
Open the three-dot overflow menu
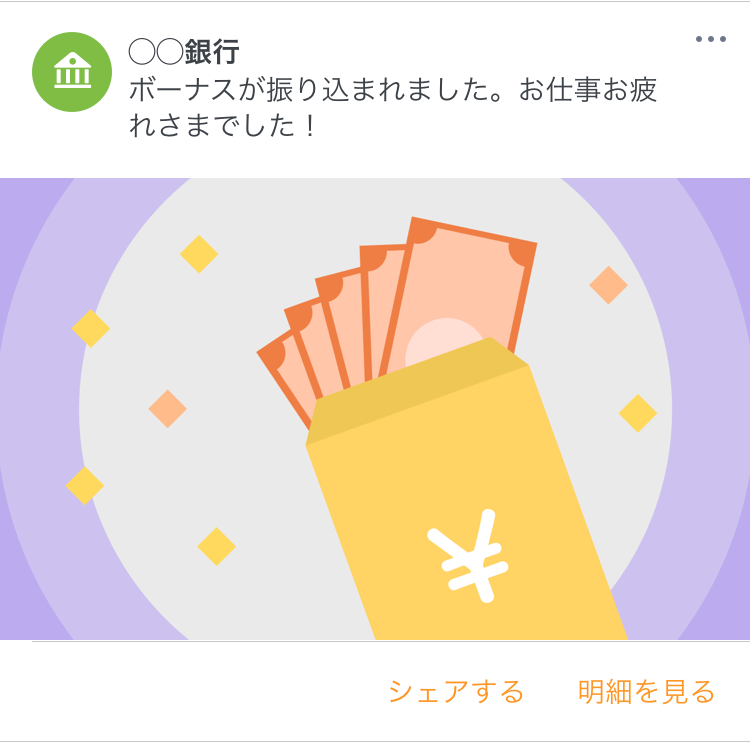[710, 40]
